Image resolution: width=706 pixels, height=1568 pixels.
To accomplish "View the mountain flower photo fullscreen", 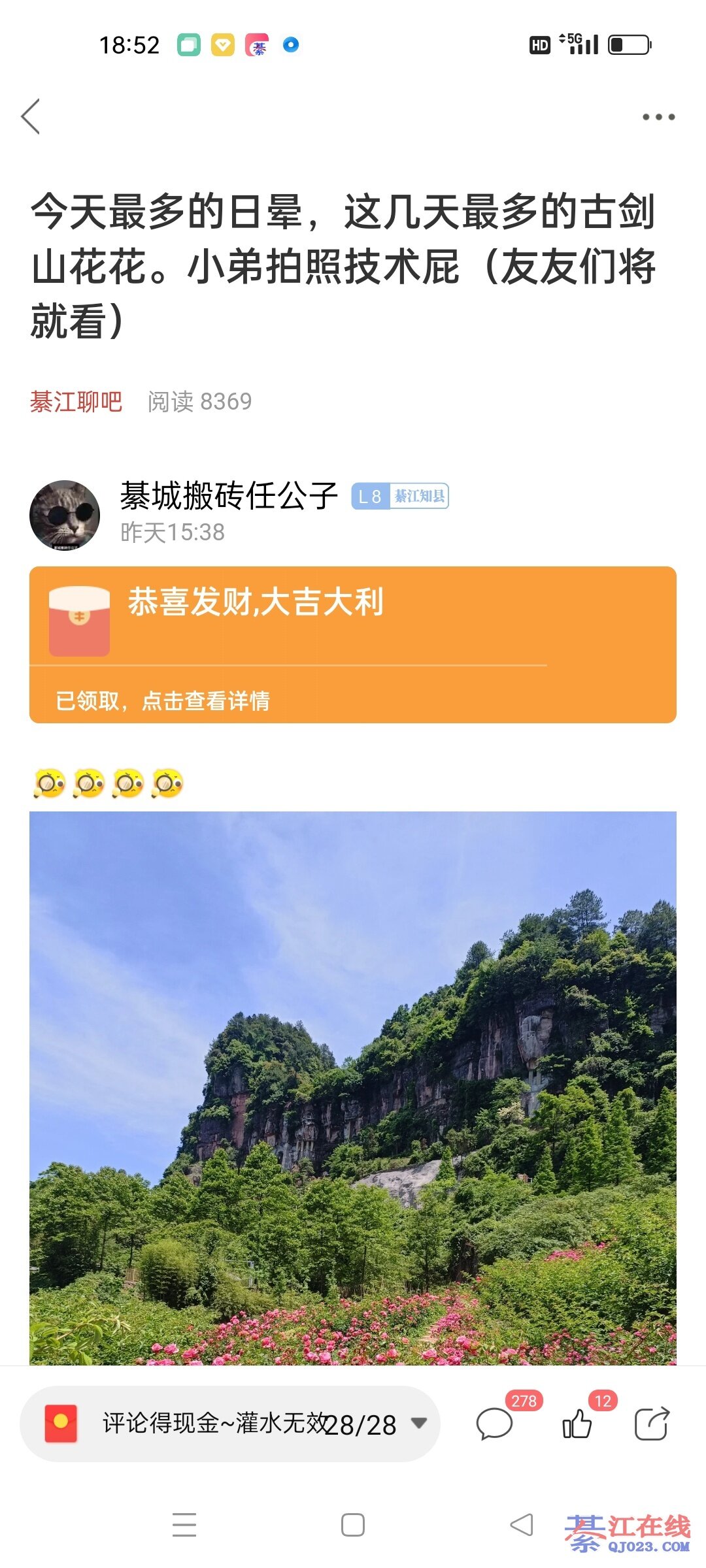I will click(352, 1088).
